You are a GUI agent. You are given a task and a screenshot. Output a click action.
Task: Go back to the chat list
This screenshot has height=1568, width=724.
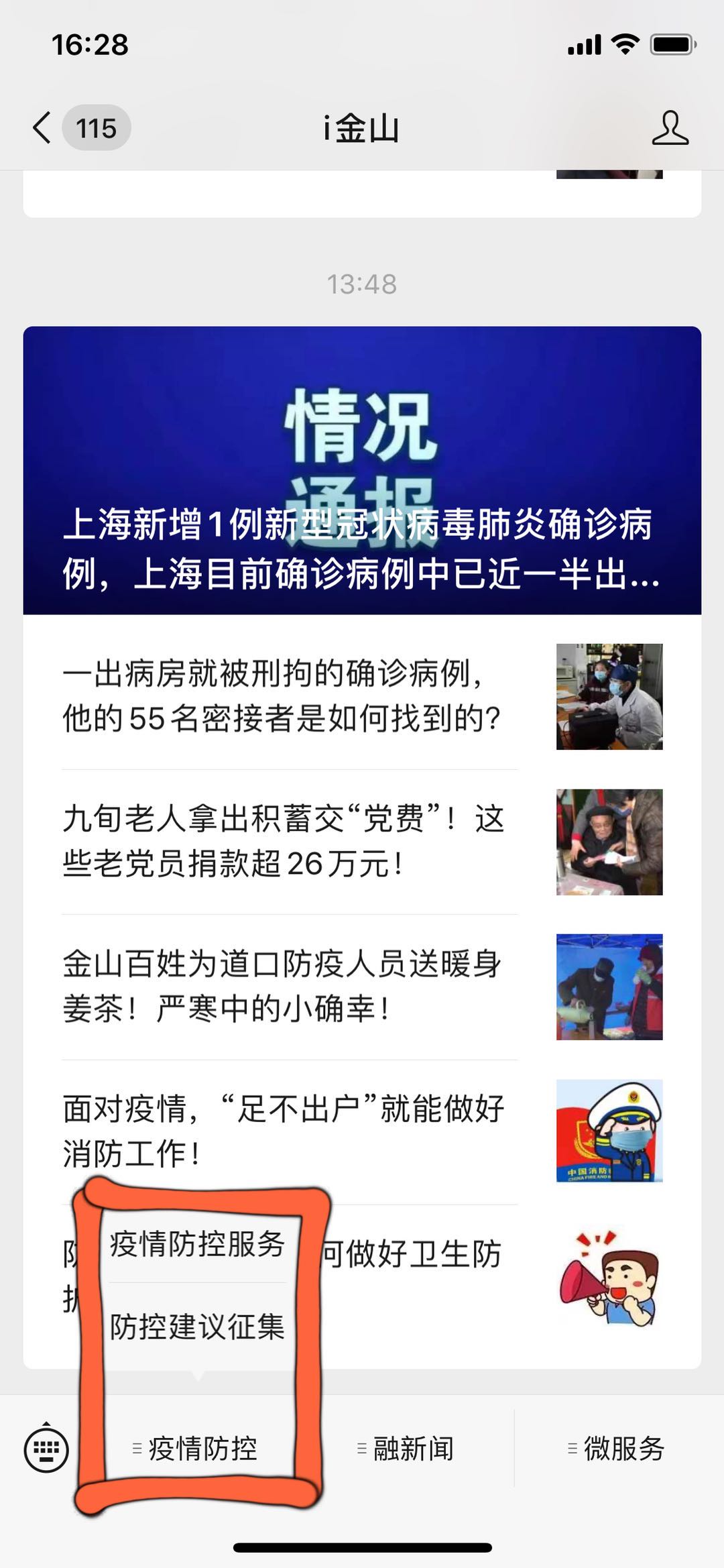(x=43, y=127)
